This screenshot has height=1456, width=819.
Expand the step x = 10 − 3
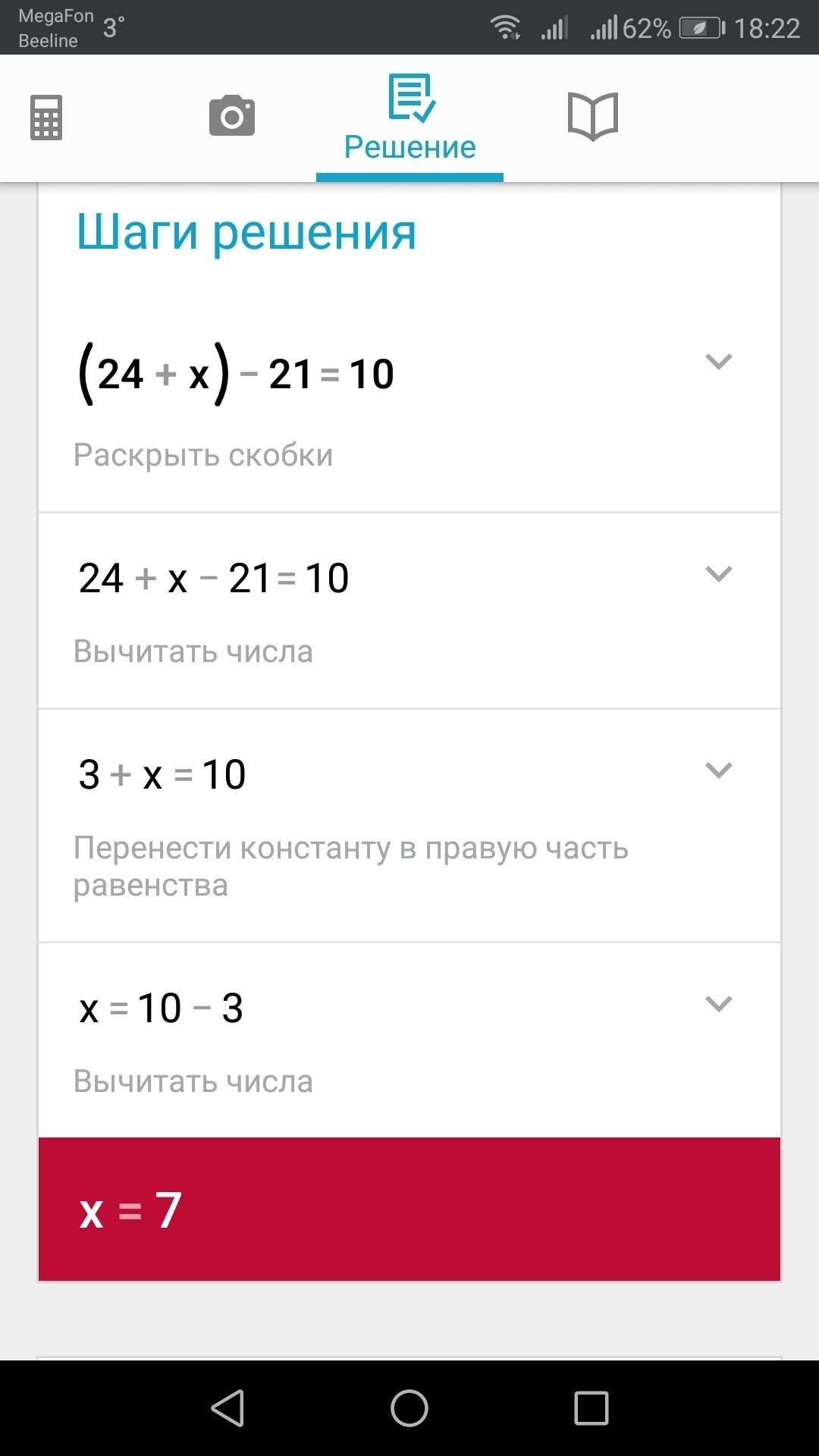click(x=718, y=1004)
